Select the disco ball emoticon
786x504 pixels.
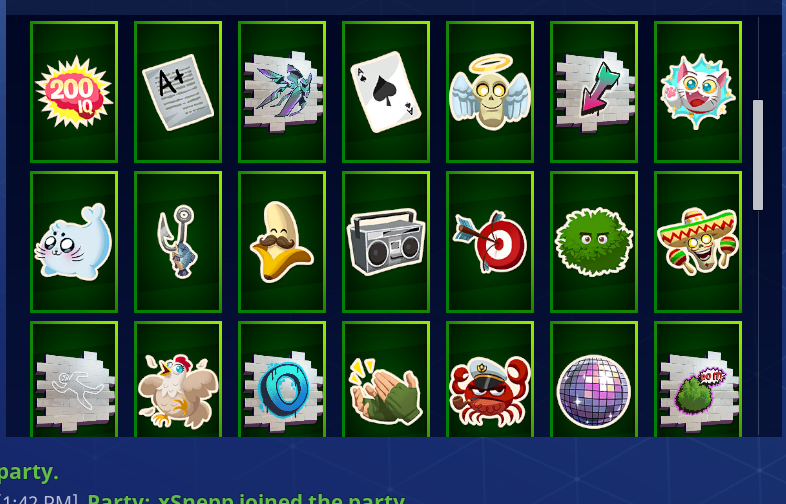pos(594,388)
